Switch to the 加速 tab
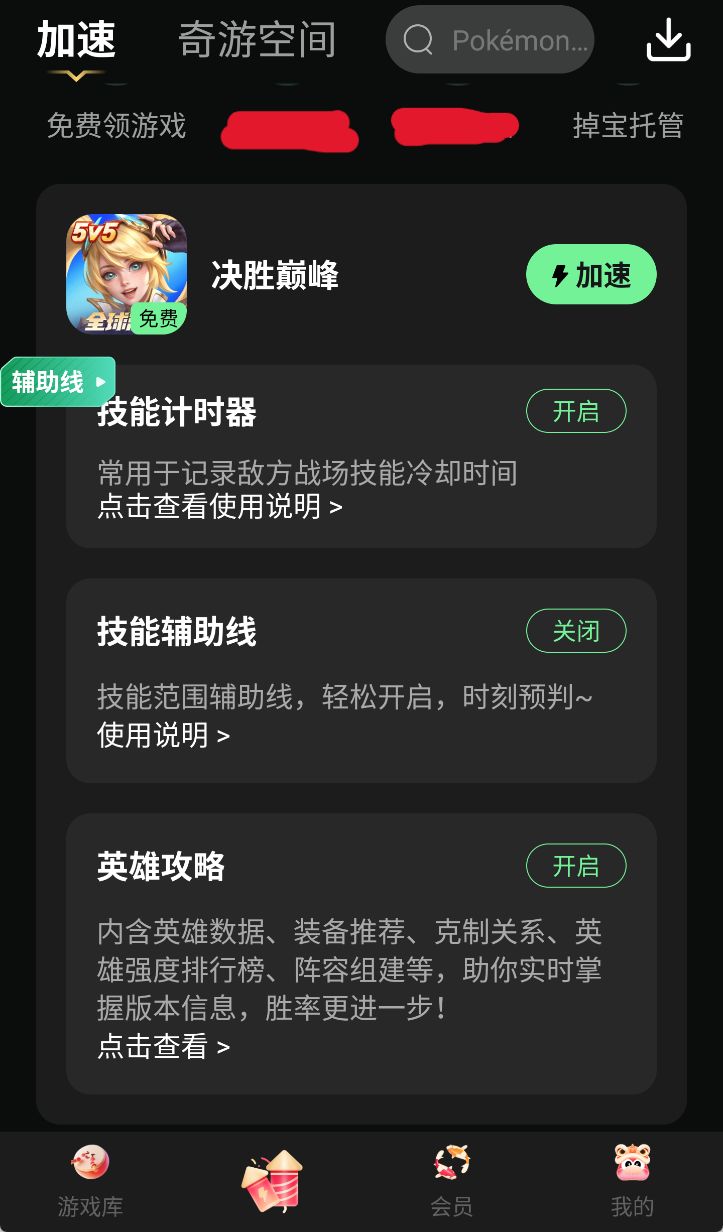 tap(75, 40)
